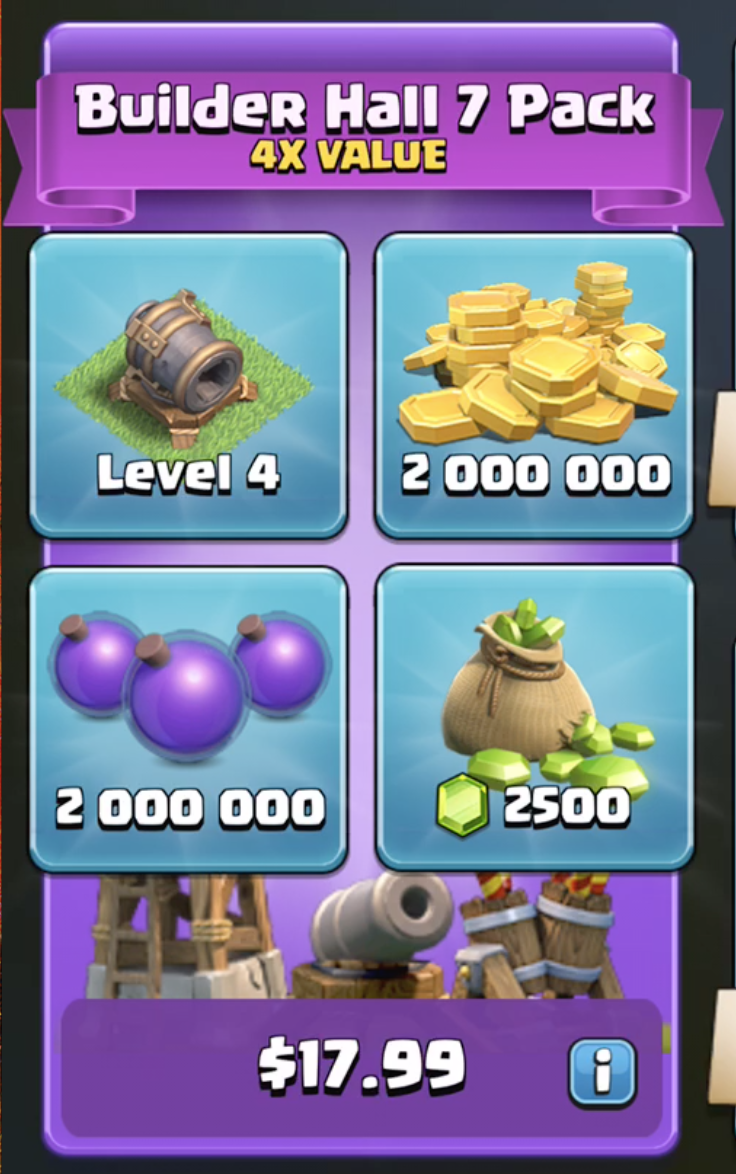Image resolution: width=736 pixels, height=1174 pixels.
Task: View the 2 000 000 gold item
Action: click(534, 386)
